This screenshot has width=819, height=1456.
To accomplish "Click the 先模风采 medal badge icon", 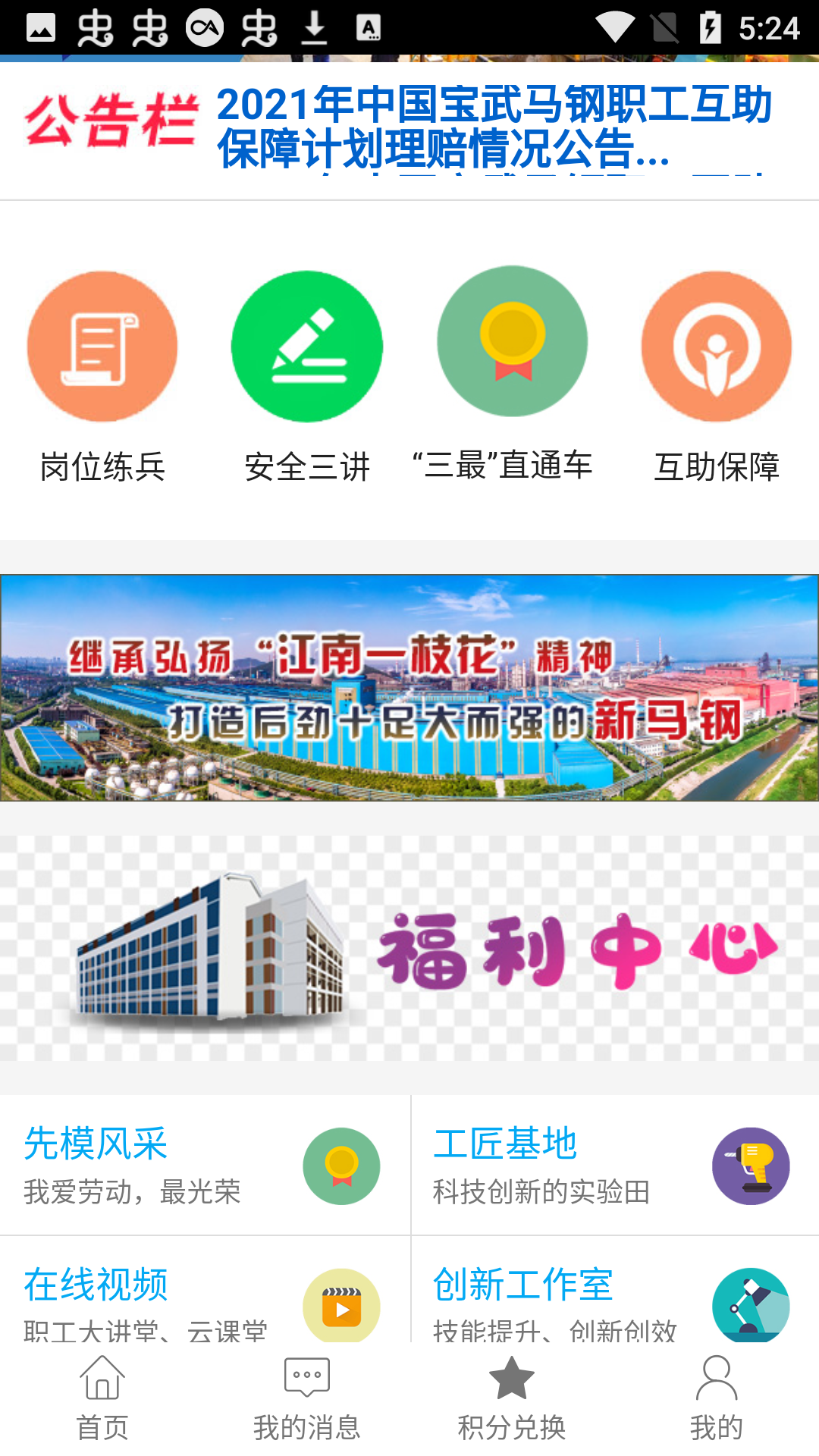I will 340,1166.
